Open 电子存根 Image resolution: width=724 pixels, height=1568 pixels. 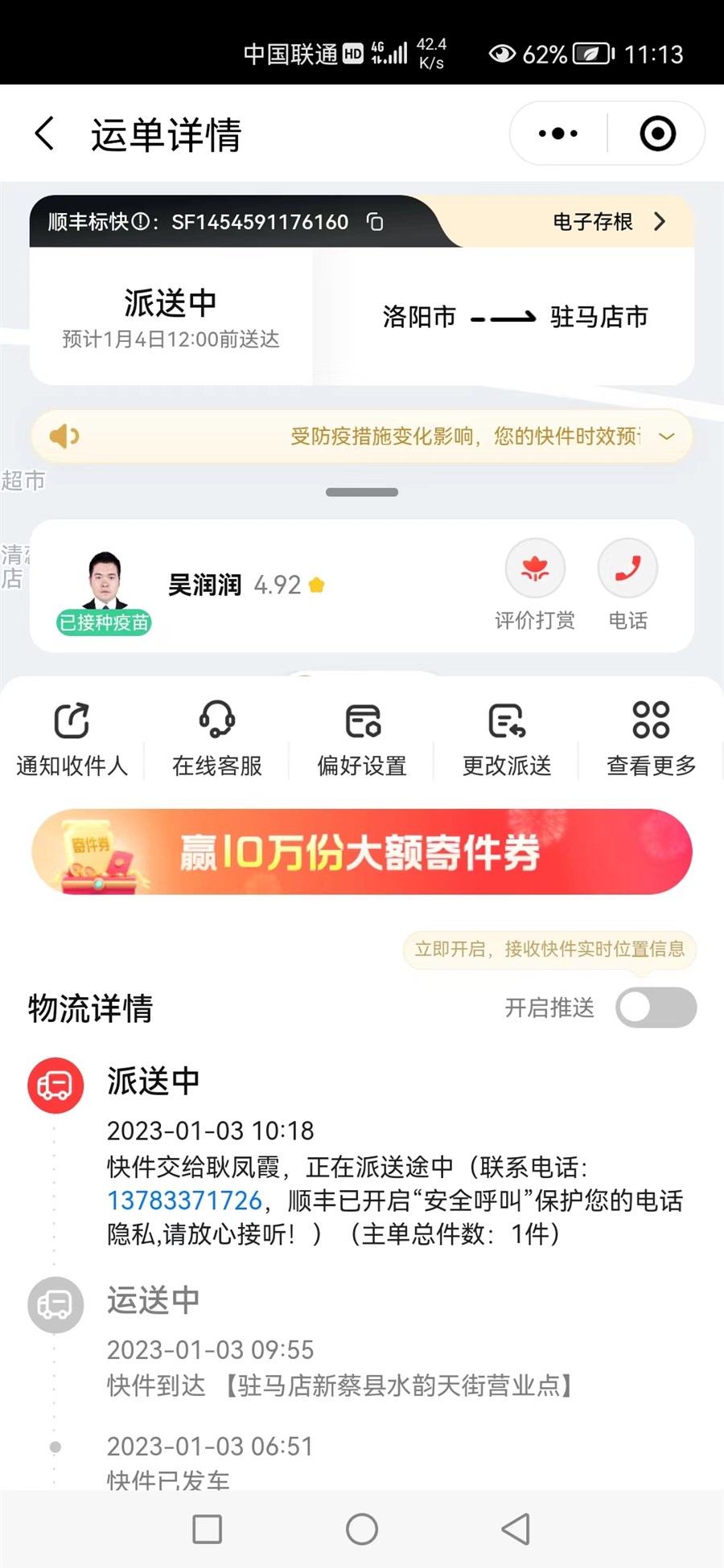609,222
